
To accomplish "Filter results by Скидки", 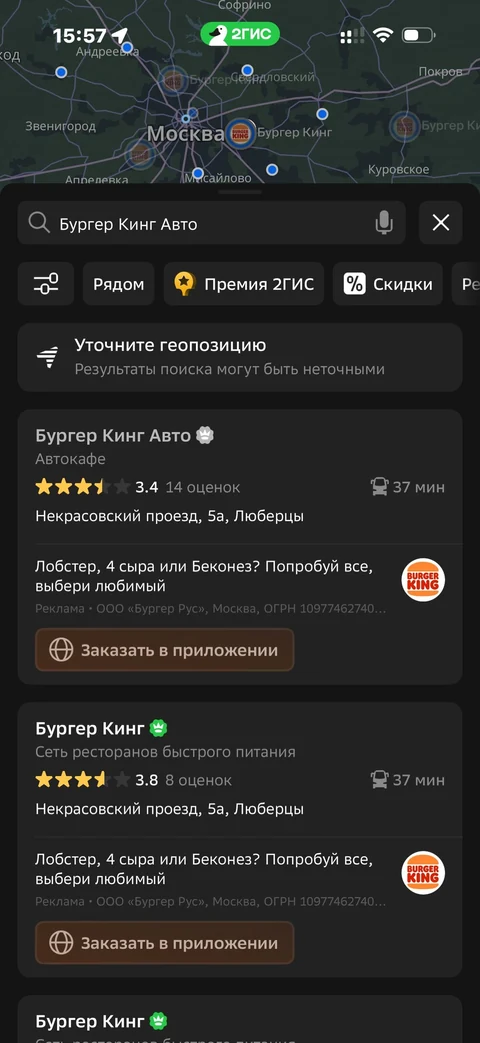I will click(x=388, y=284).
